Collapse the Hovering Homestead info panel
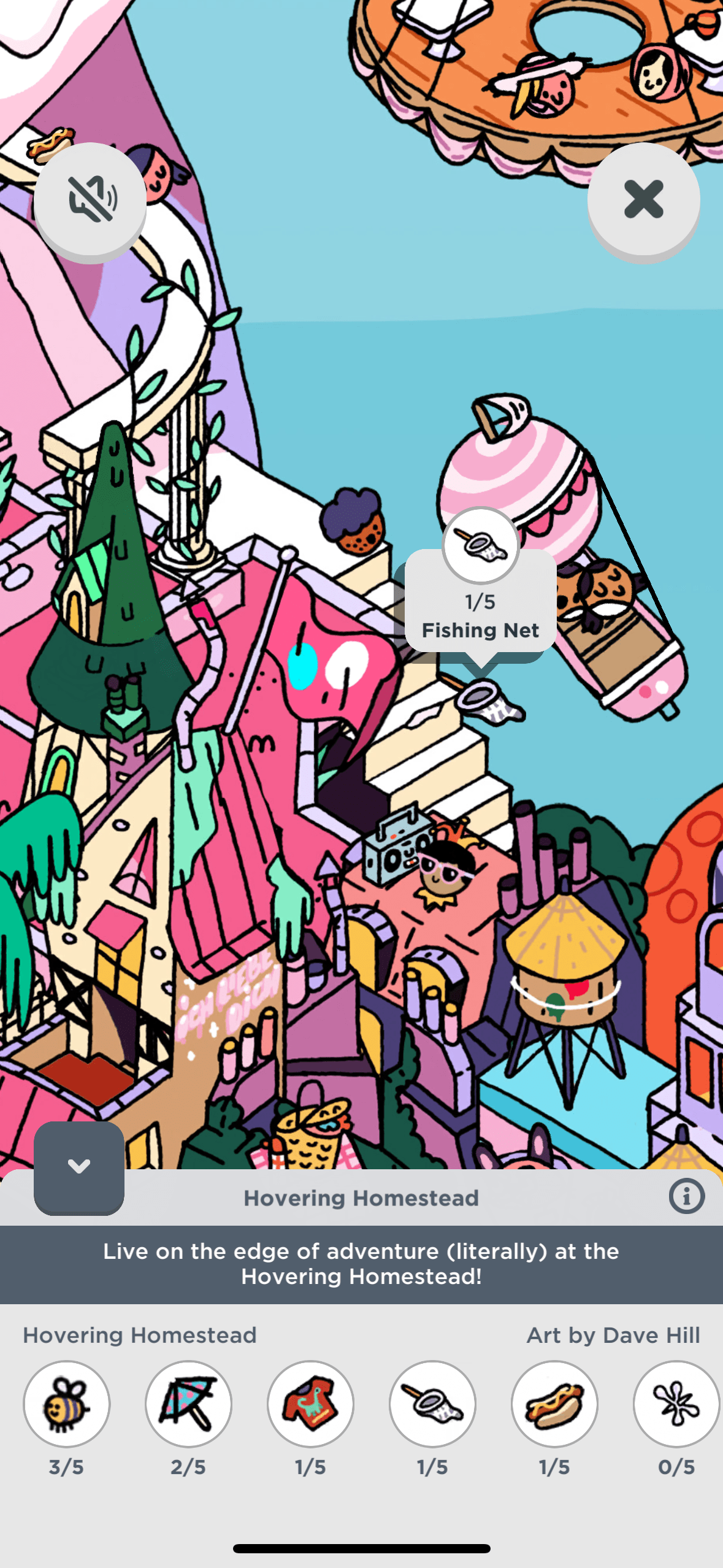The image size is (723, 1568). [x=79, y=1166]
